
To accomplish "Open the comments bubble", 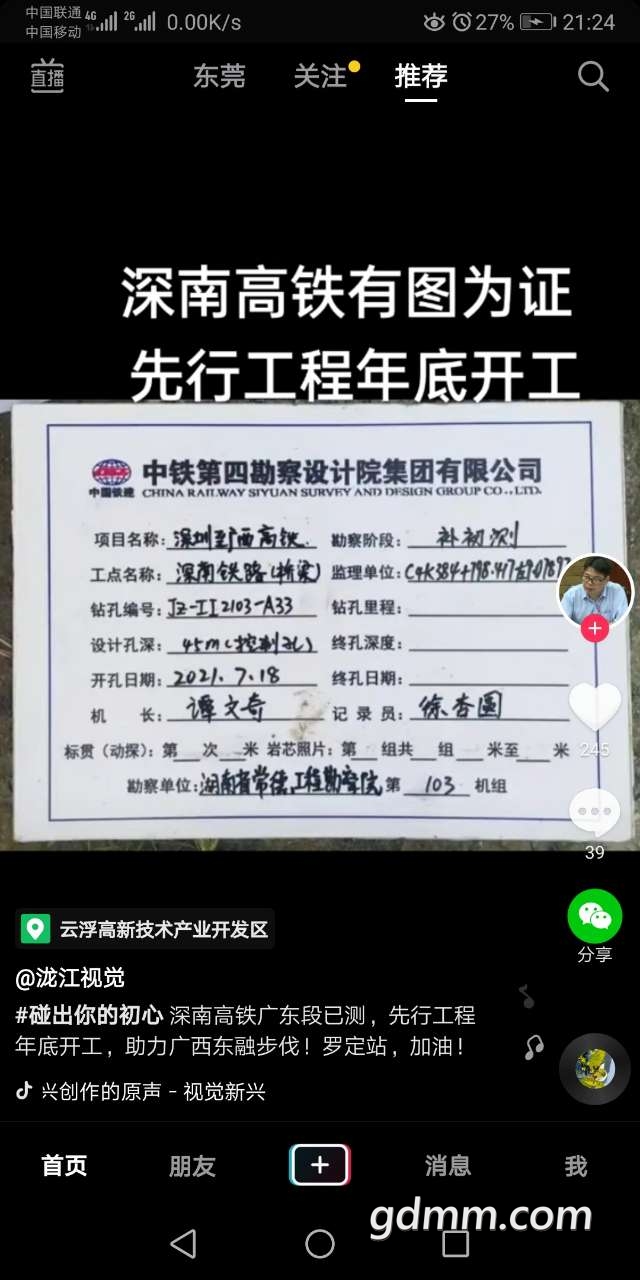I will (x=595, y=812).
